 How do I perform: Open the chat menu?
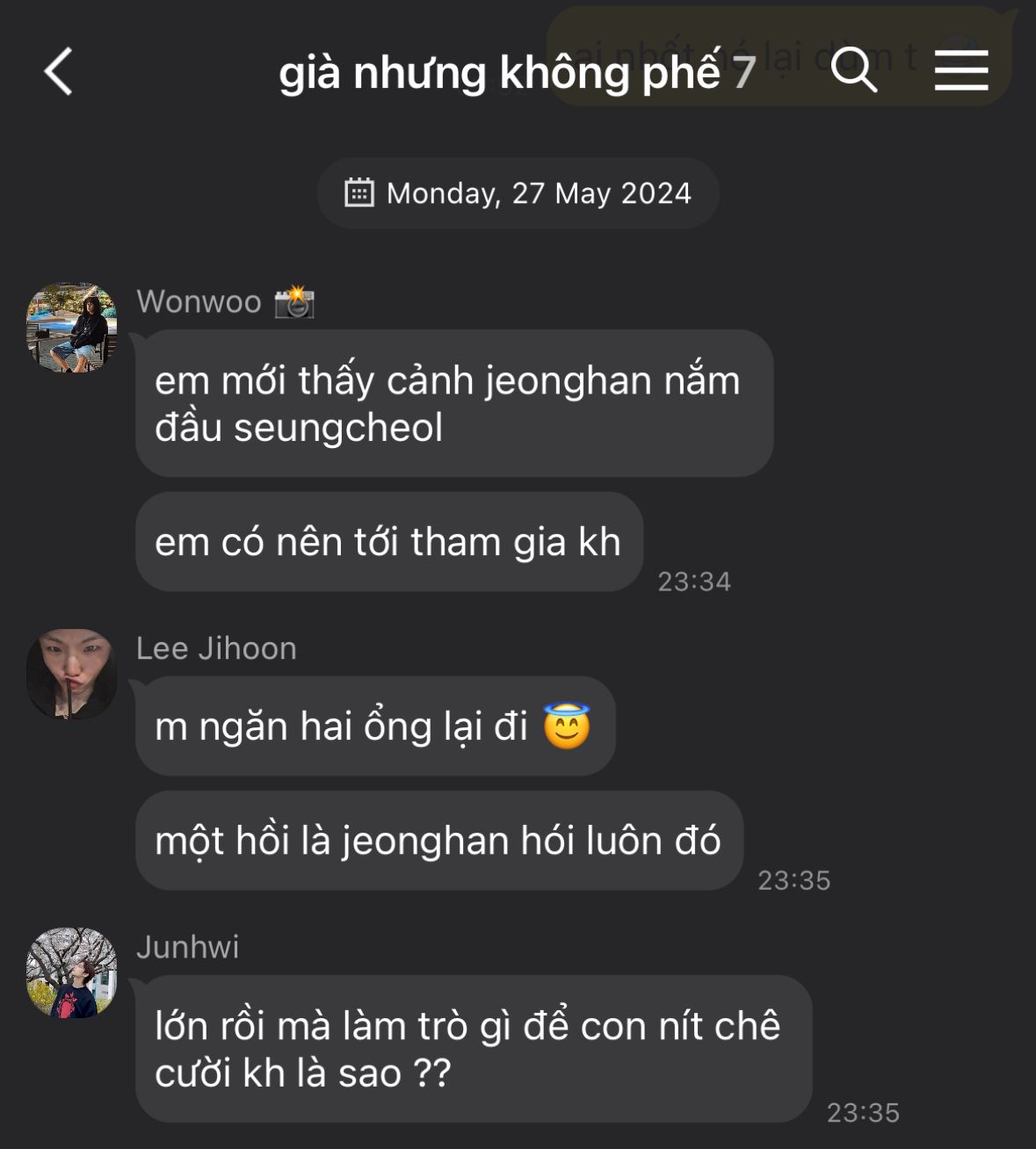point(960,70)
